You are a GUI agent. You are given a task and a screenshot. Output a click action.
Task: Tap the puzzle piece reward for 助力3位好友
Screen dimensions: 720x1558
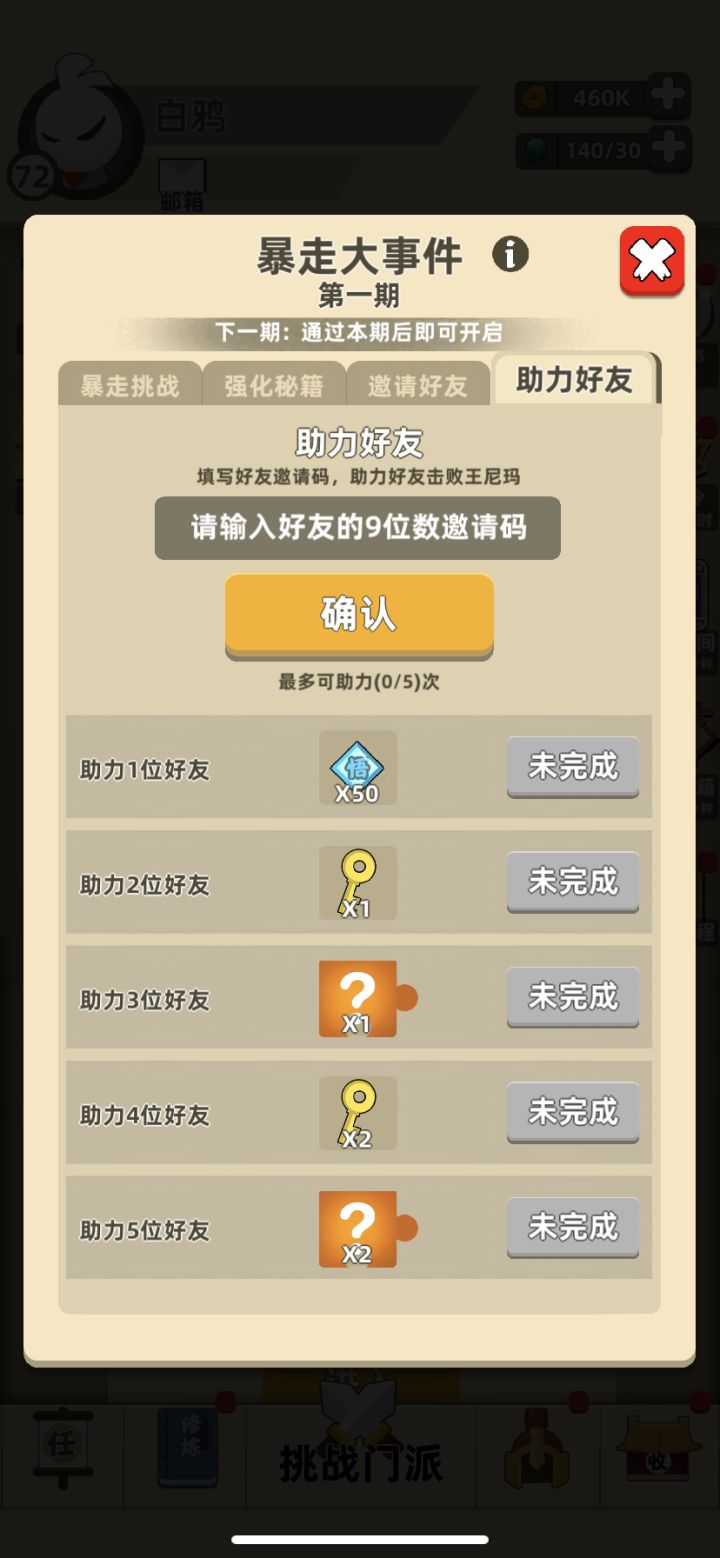(358, 996)
